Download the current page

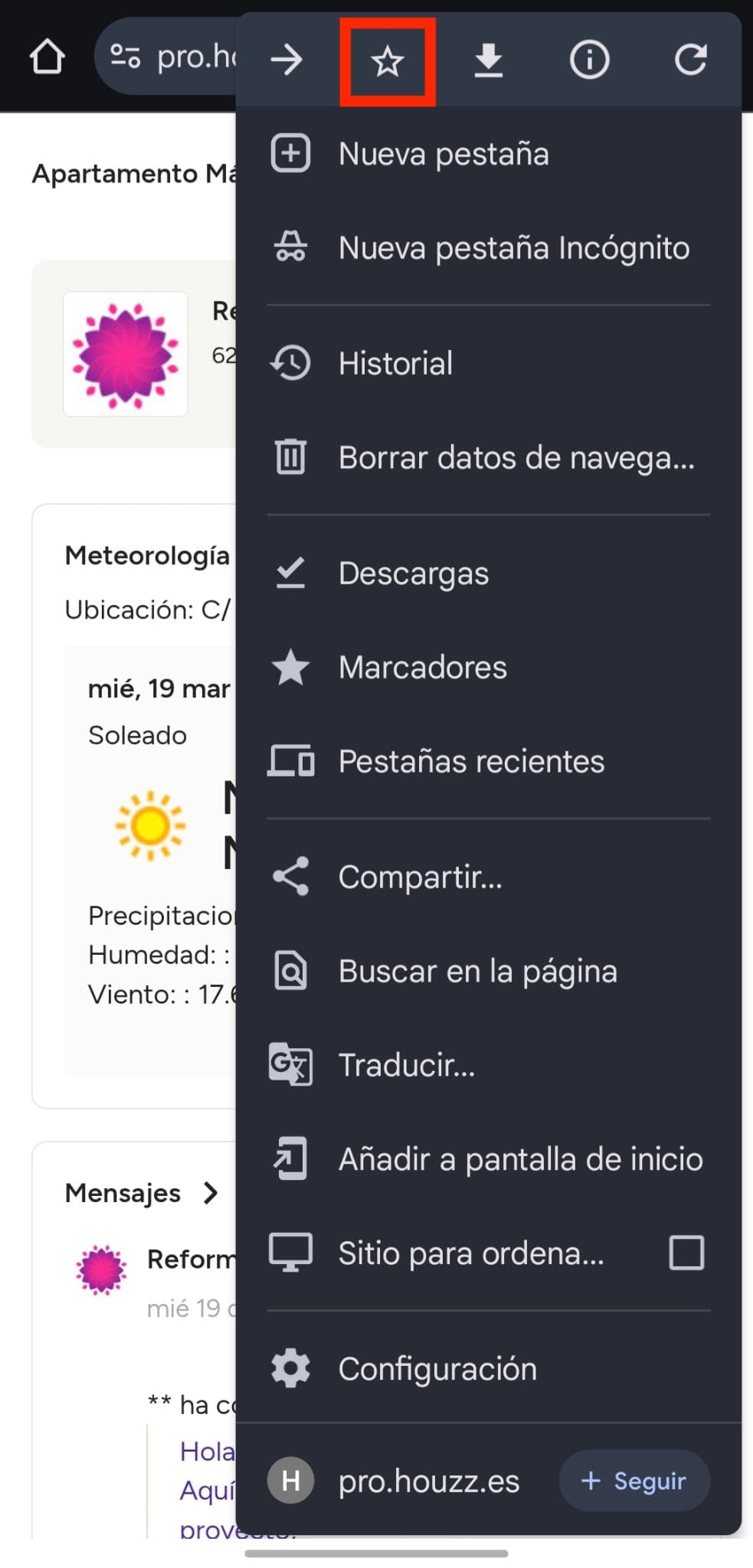(488, 60)
